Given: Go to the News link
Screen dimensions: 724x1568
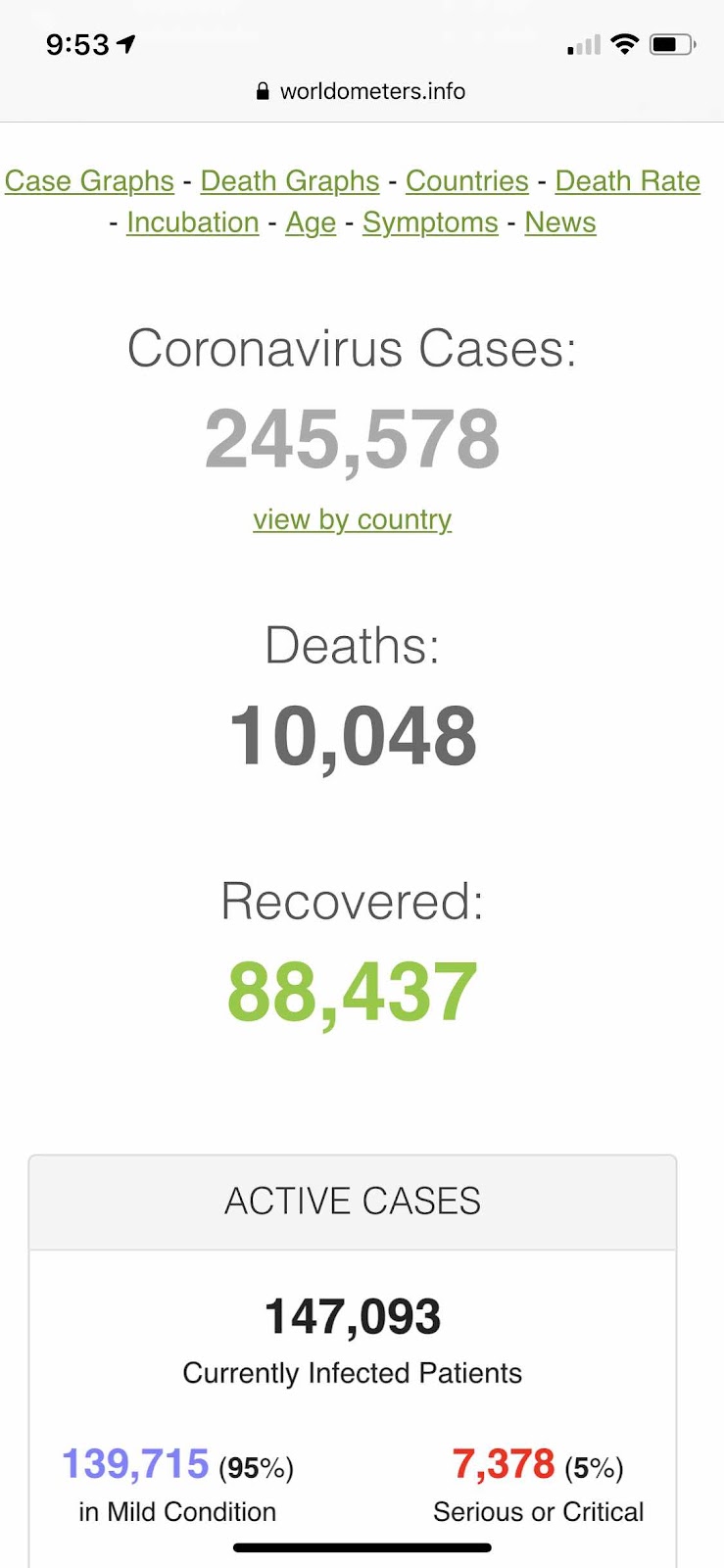Looking at the screenshot, I should [x=560, y=222].
